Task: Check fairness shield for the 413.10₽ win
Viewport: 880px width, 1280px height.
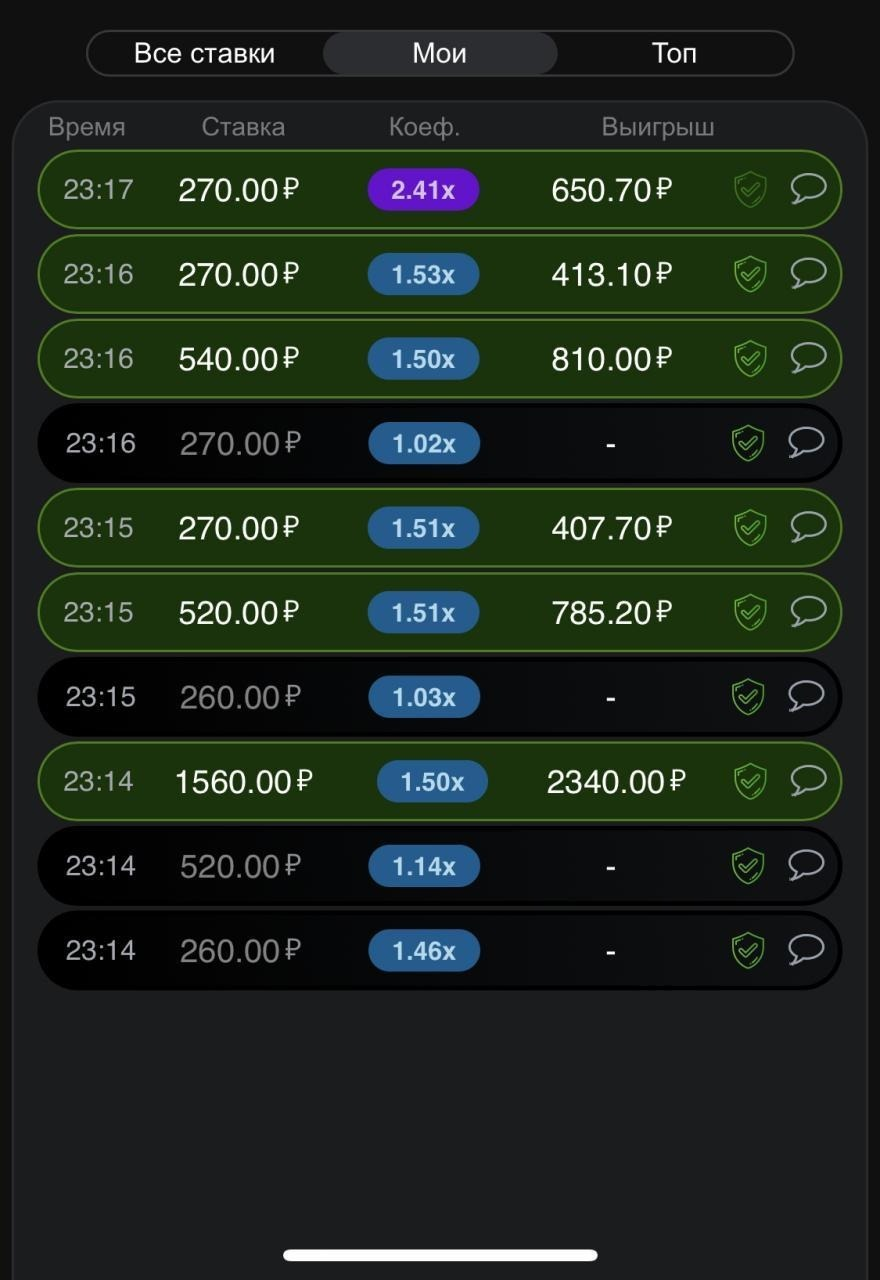Action: coord(750,273)
